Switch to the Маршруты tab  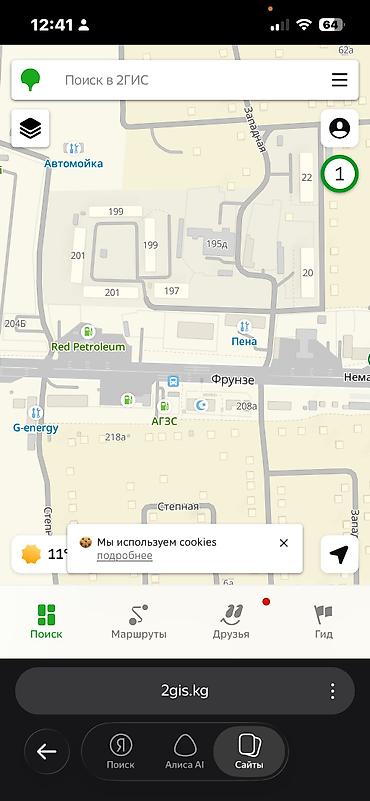tap(138, 622)
